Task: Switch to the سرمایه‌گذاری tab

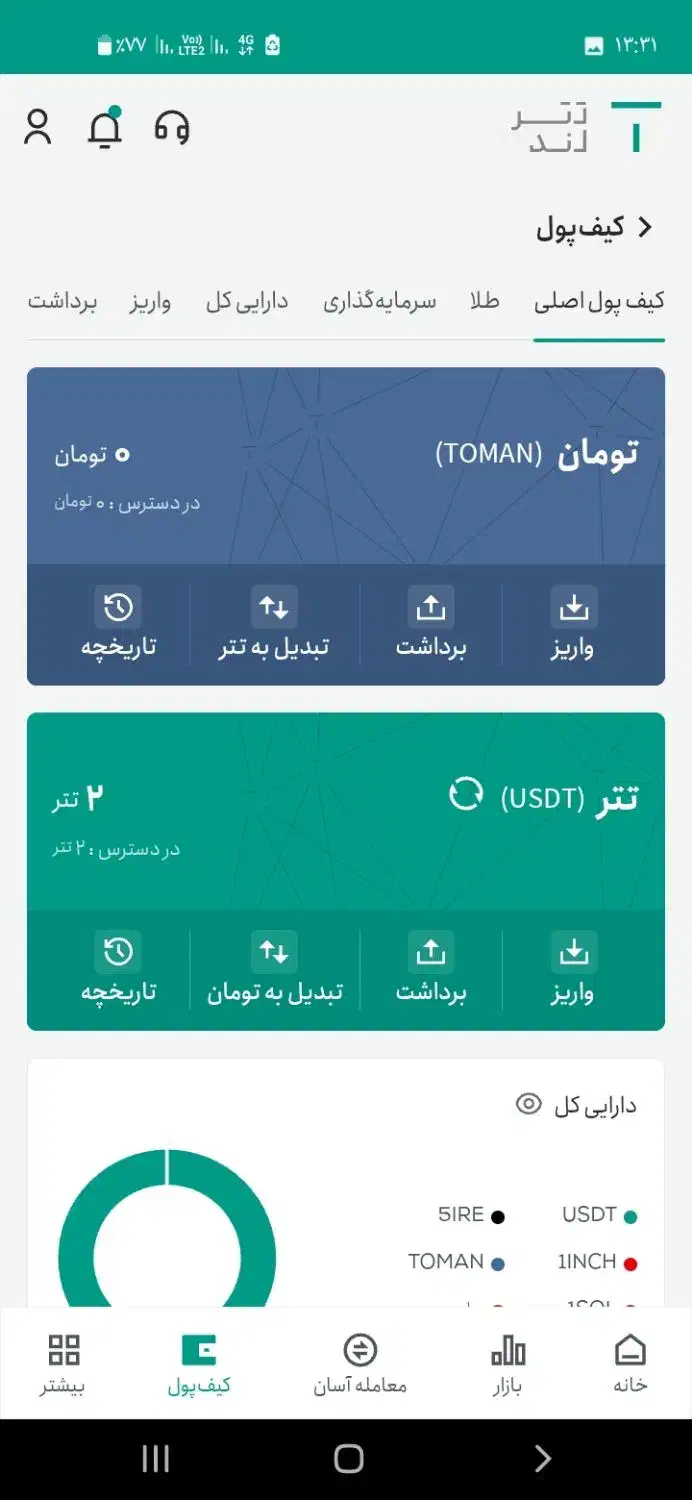Action: [x=380, y=301]
